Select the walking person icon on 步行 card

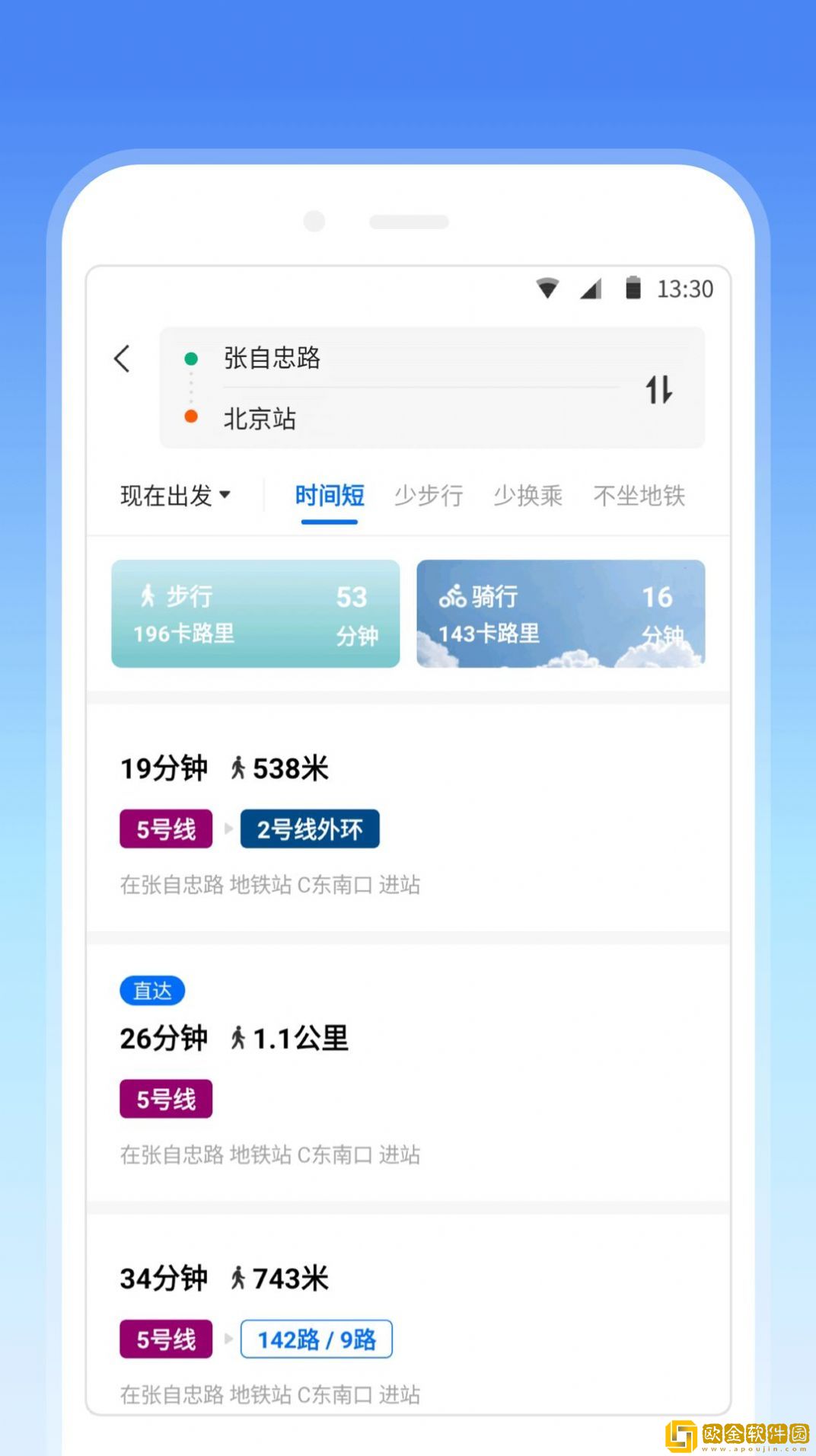coord(148,596)
